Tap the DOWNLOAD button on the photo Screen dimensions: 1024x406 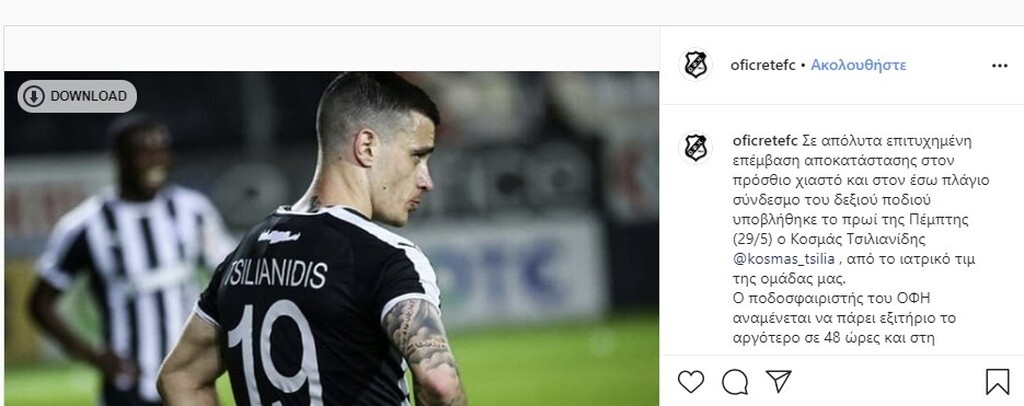coord(77,96)
